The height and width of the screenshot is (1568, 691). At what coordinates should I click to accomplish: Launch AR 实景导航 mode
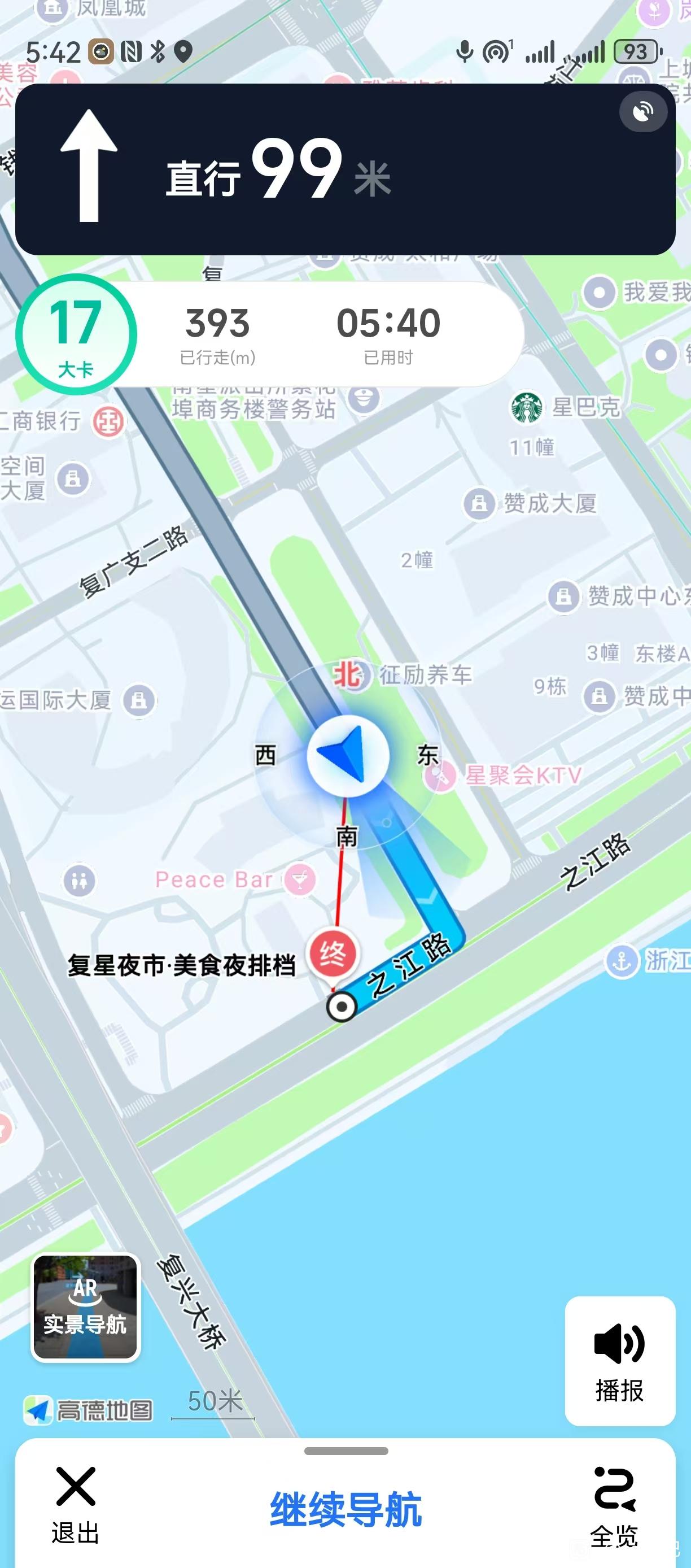[86, 1307]
